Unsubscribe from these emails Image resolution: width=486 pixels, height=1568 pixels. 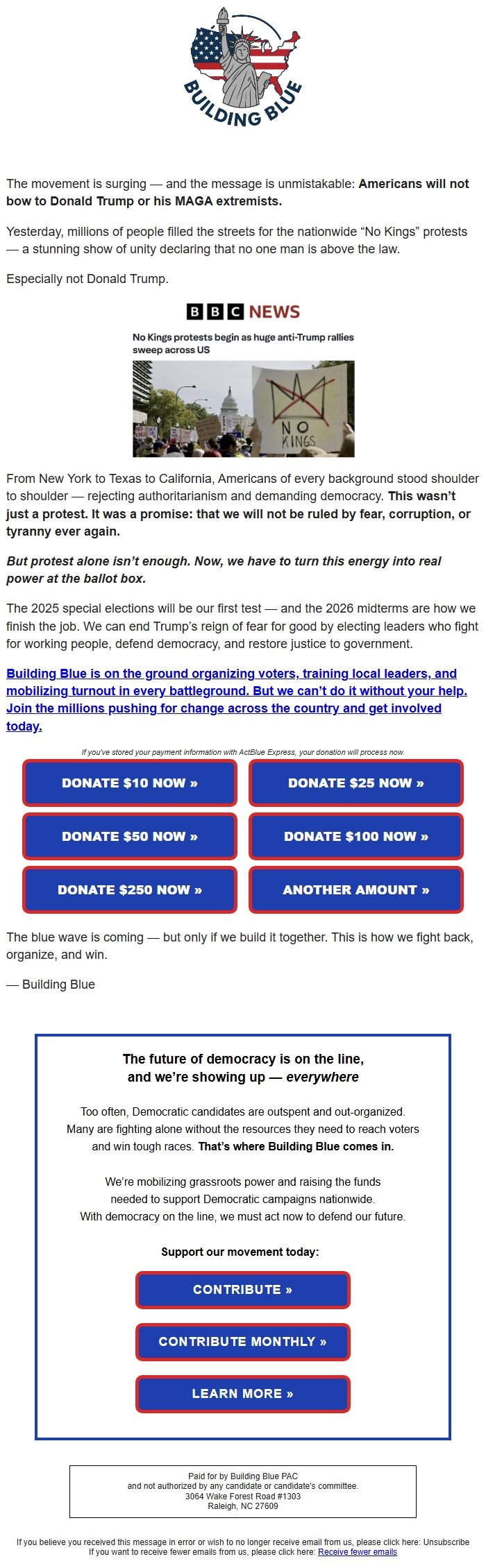coord(446,1542)
